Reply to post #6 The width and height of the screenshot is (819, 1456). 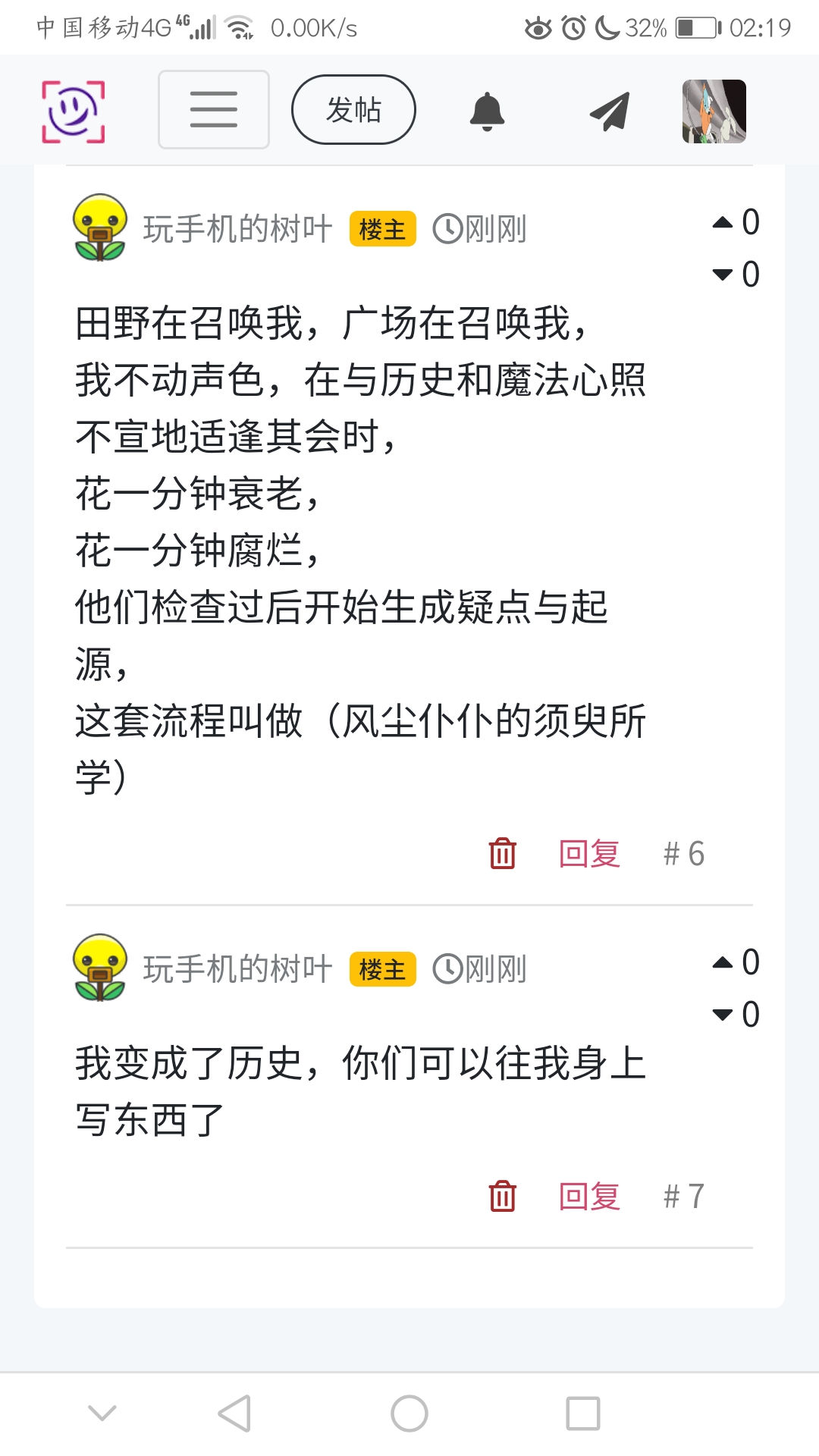589,853
